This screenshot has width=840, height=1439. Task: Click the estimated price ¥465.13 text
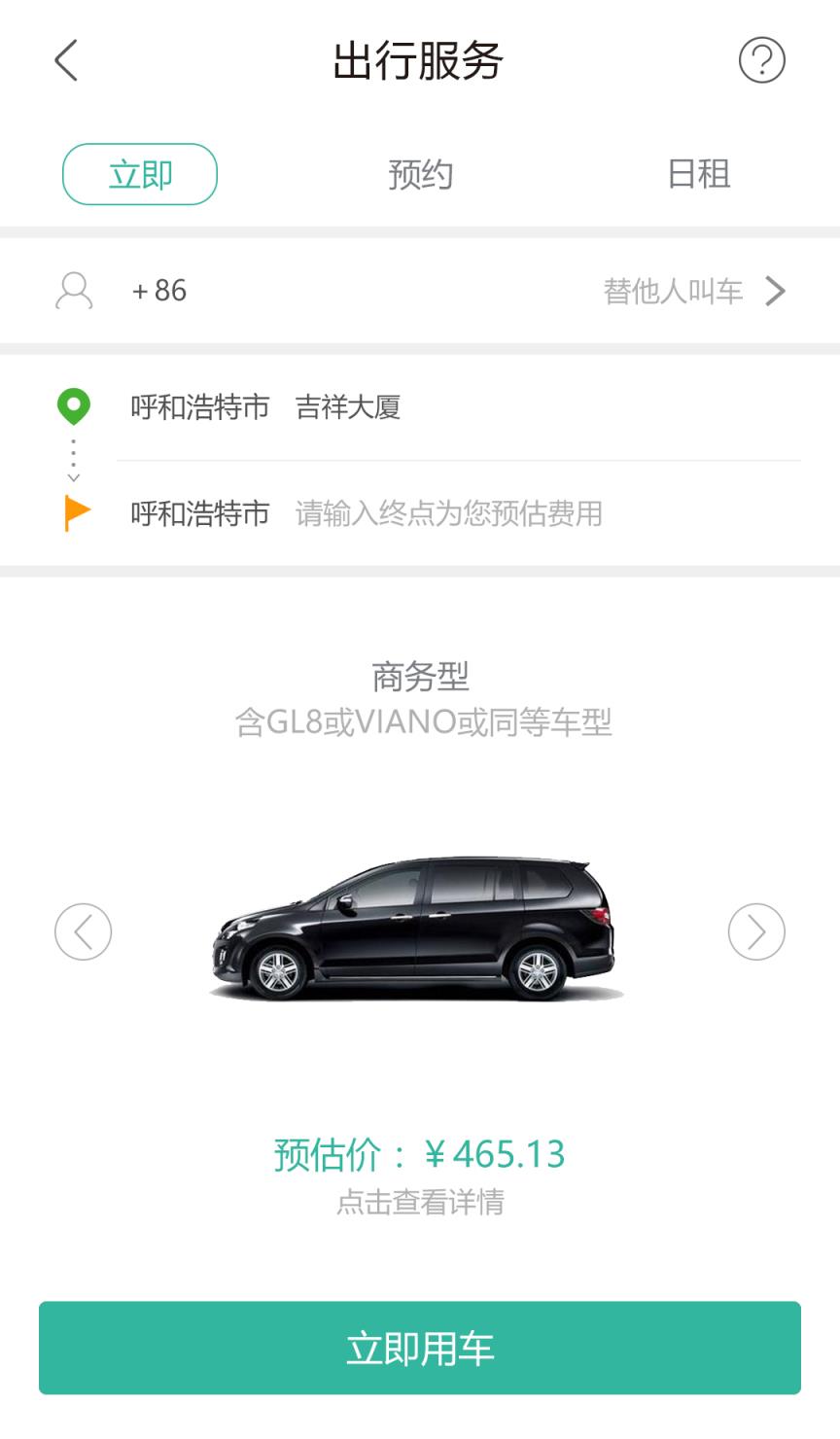click(420, 1152)
